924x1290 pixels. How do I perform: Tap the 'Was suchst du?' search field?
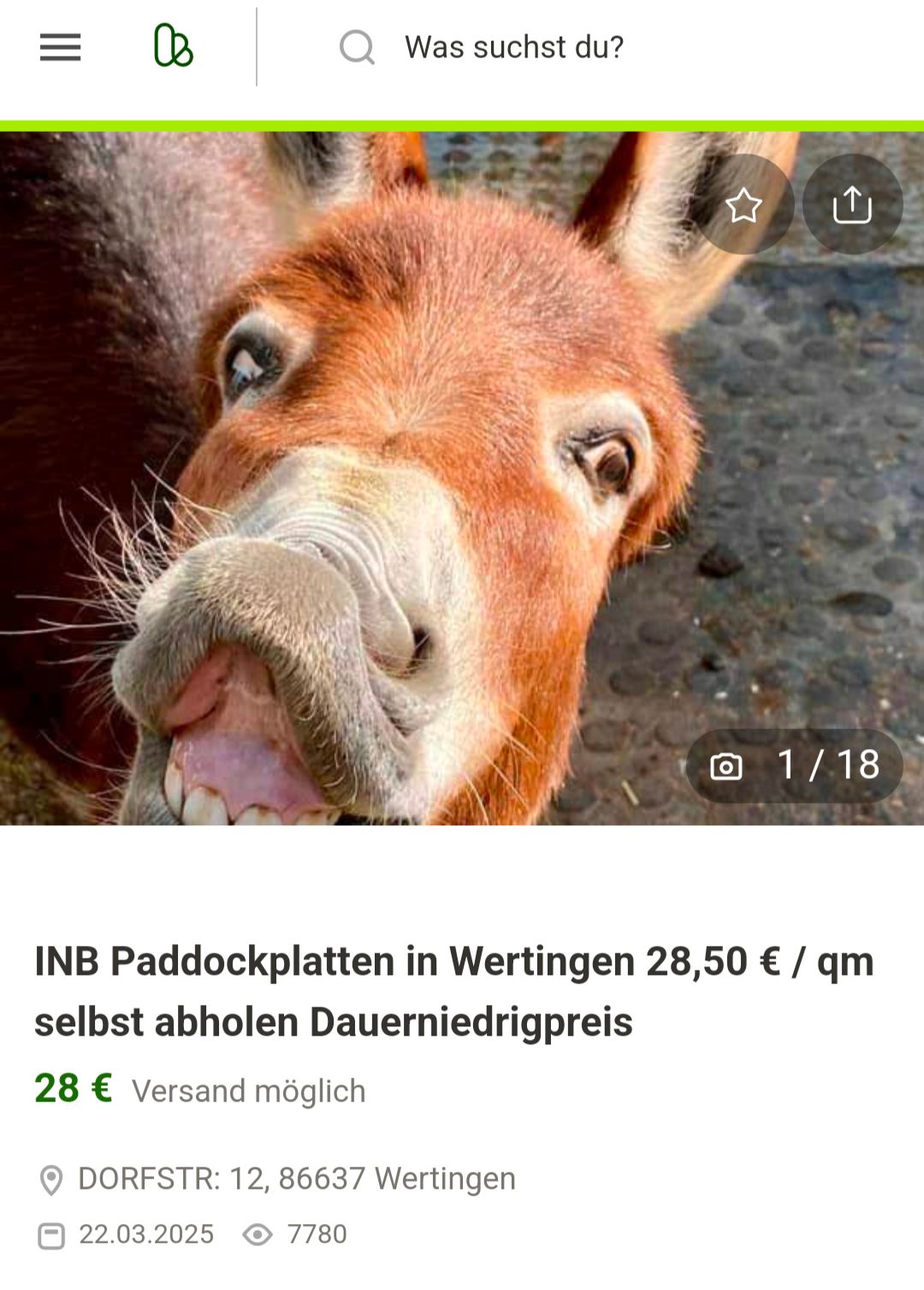click(x=513, y=47)
